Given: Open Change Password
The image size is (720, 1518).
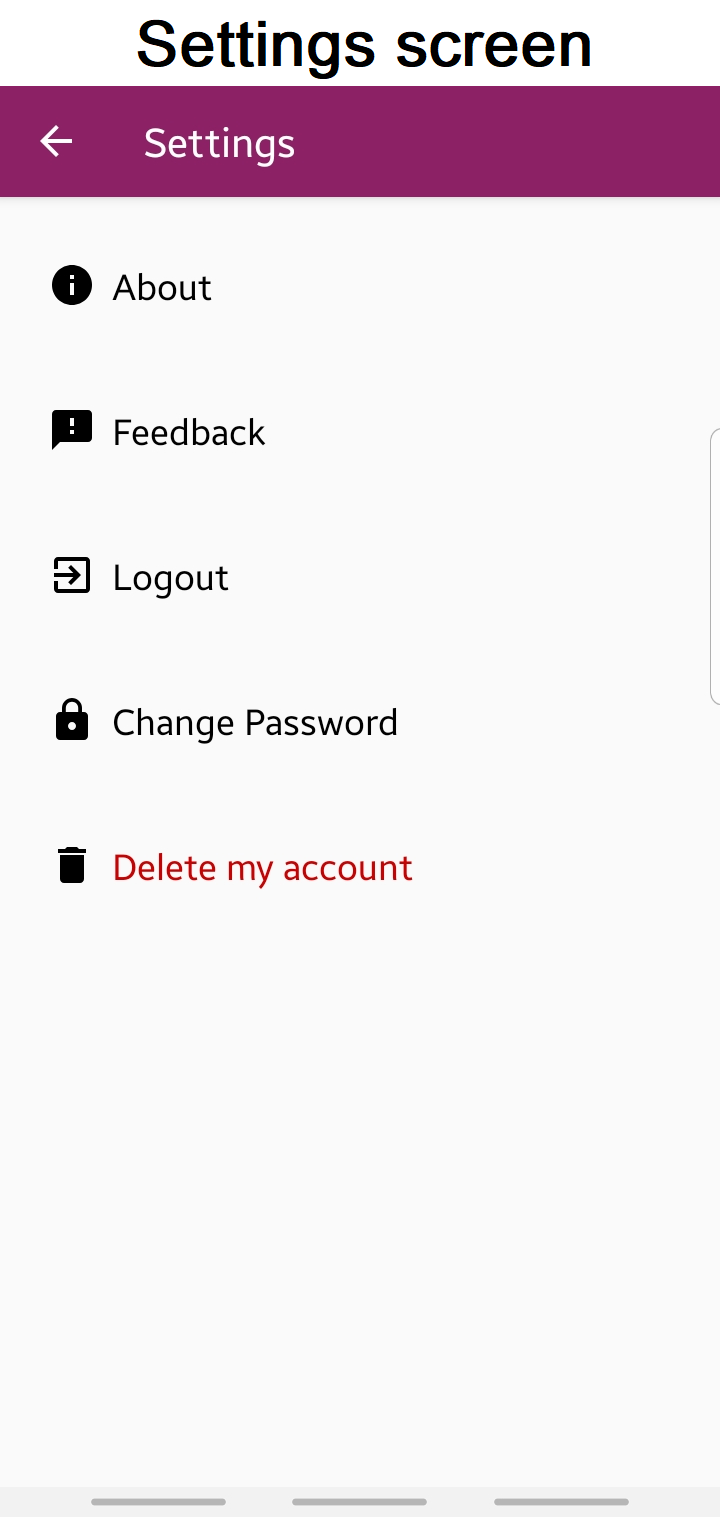Looking at the screenshot, I should [x=255, y=722].
